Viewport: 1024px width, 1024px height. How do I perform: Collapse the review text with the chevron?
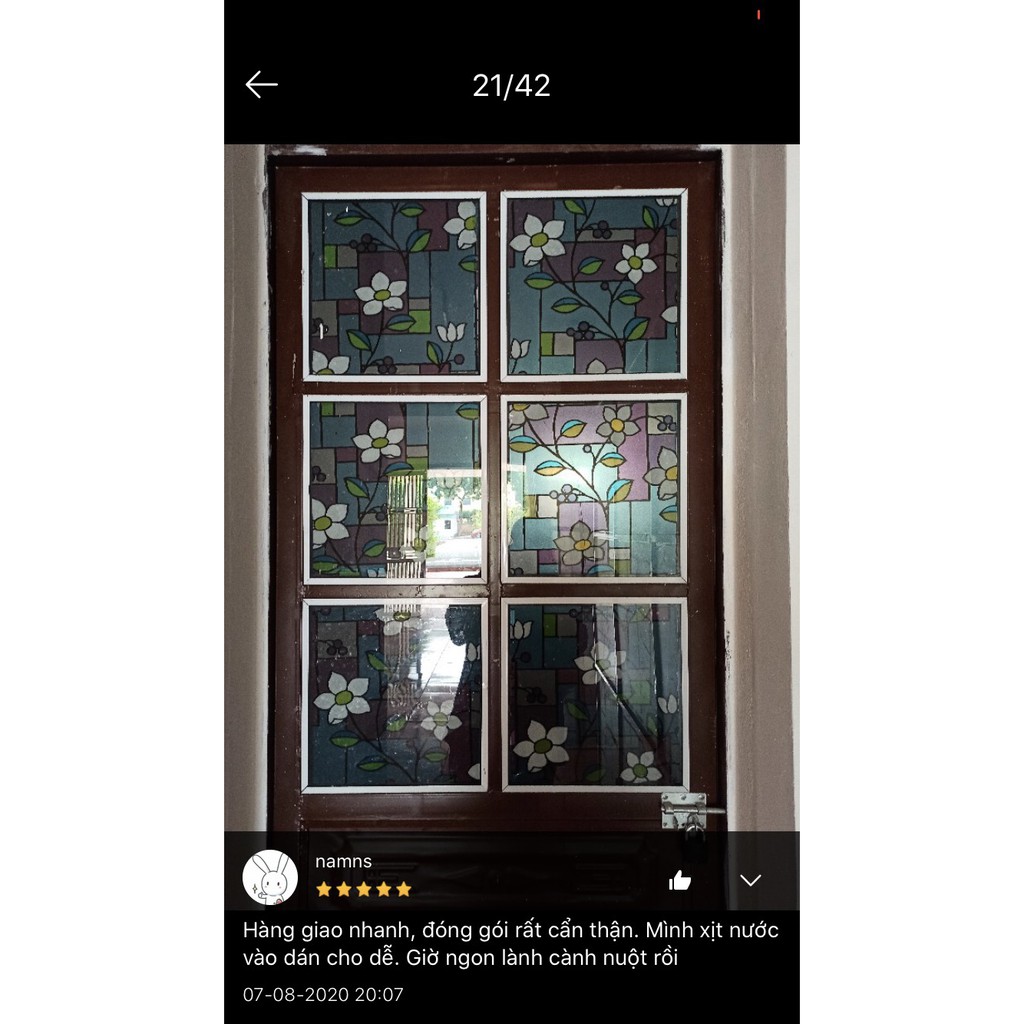tap(750, 880)
